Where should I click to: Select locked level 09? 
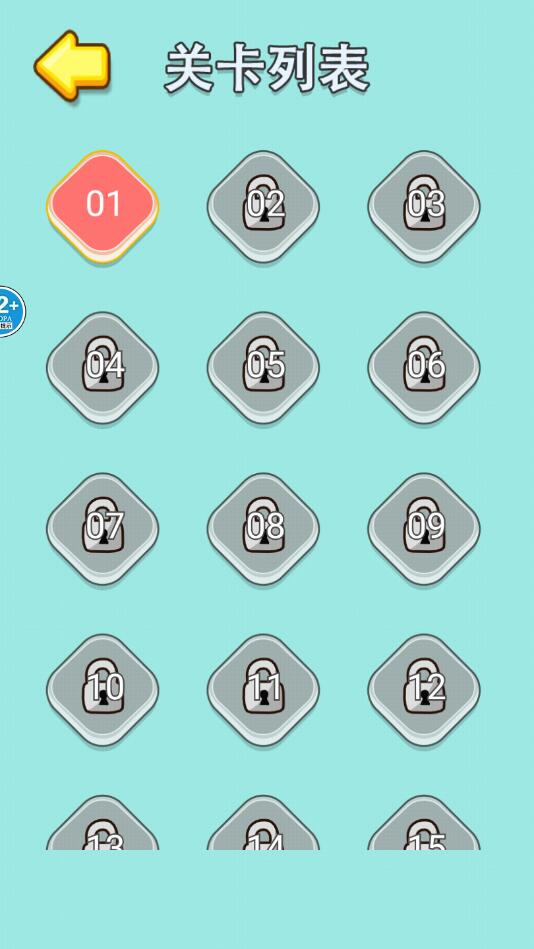424,529
